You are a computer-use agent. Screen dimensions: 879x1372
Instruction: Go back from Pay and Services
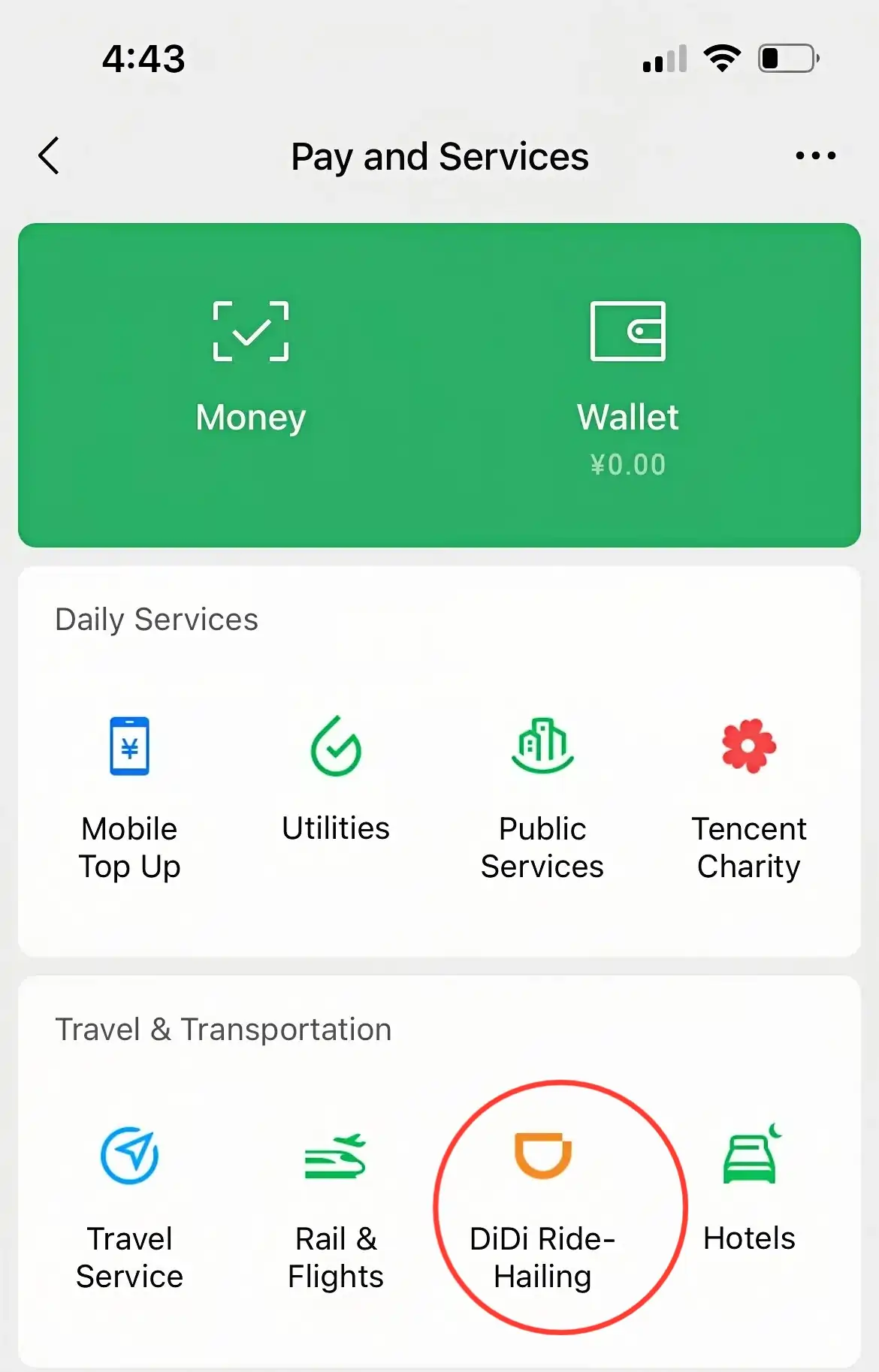[50, 156]
